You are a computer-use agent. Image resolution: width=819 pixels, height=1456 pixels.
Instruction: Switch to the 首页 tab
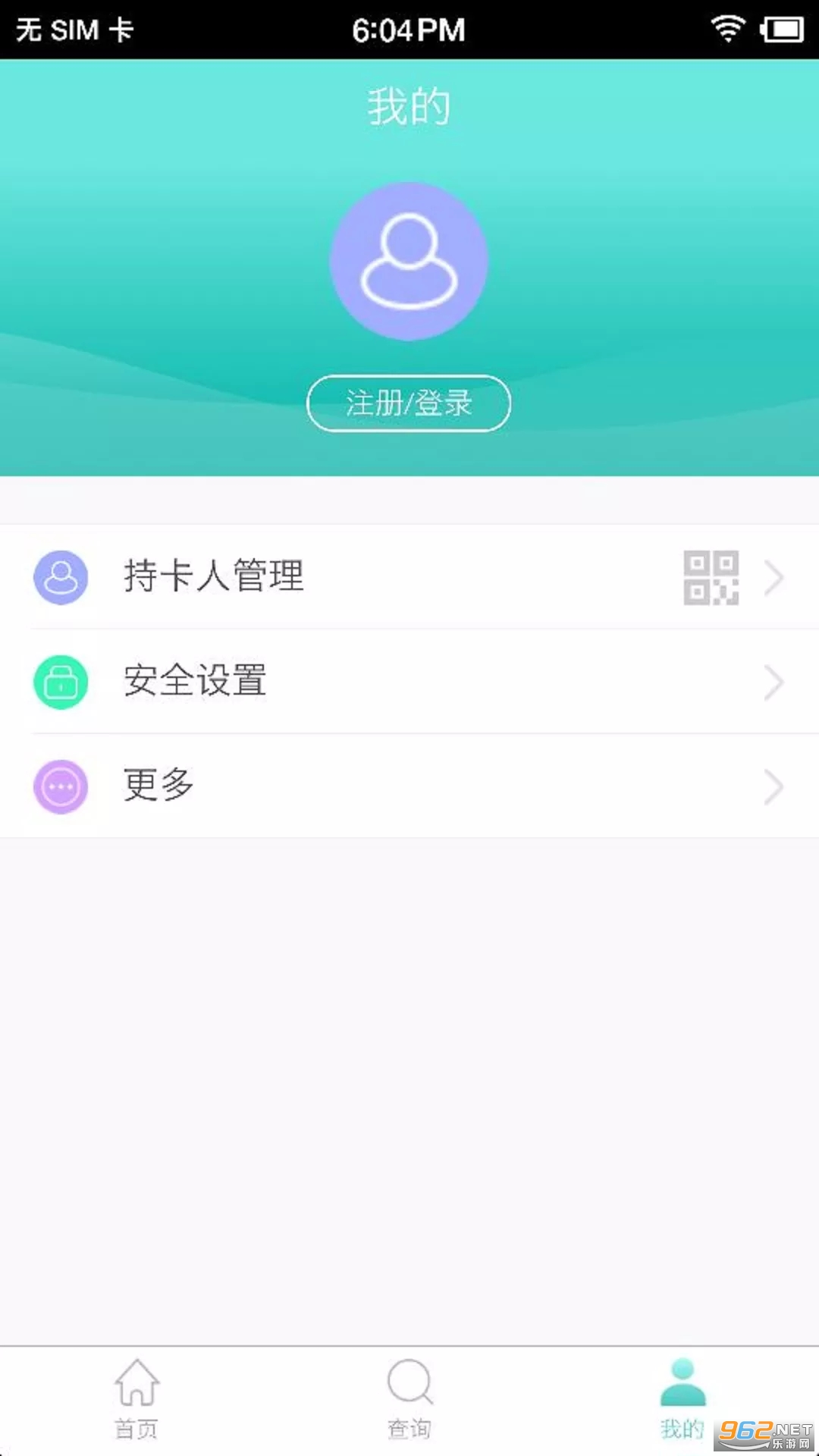click(x=136, y=1400)
